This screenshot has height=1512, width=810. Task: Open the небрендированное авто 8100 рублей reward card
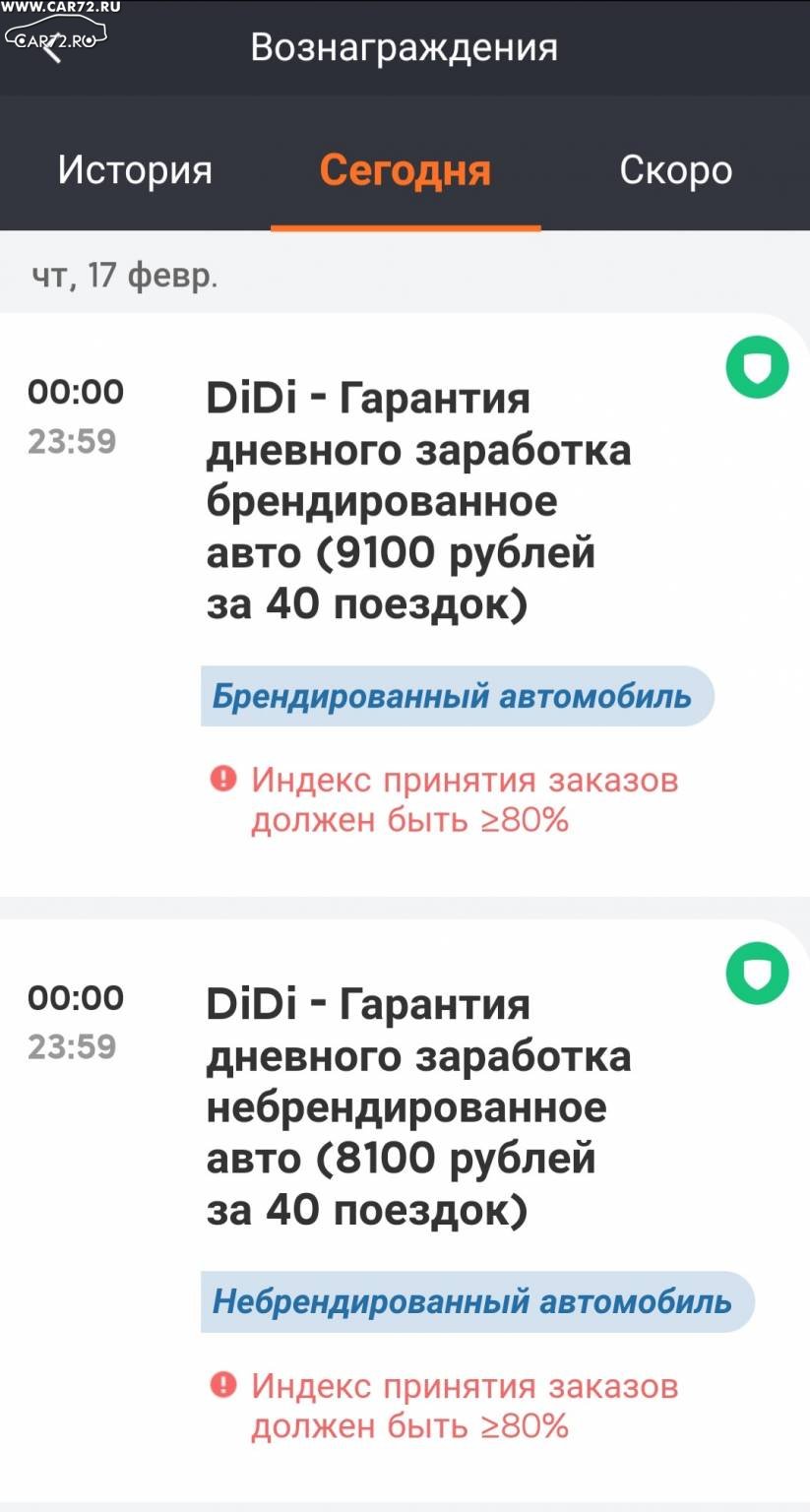(405, 1209)
